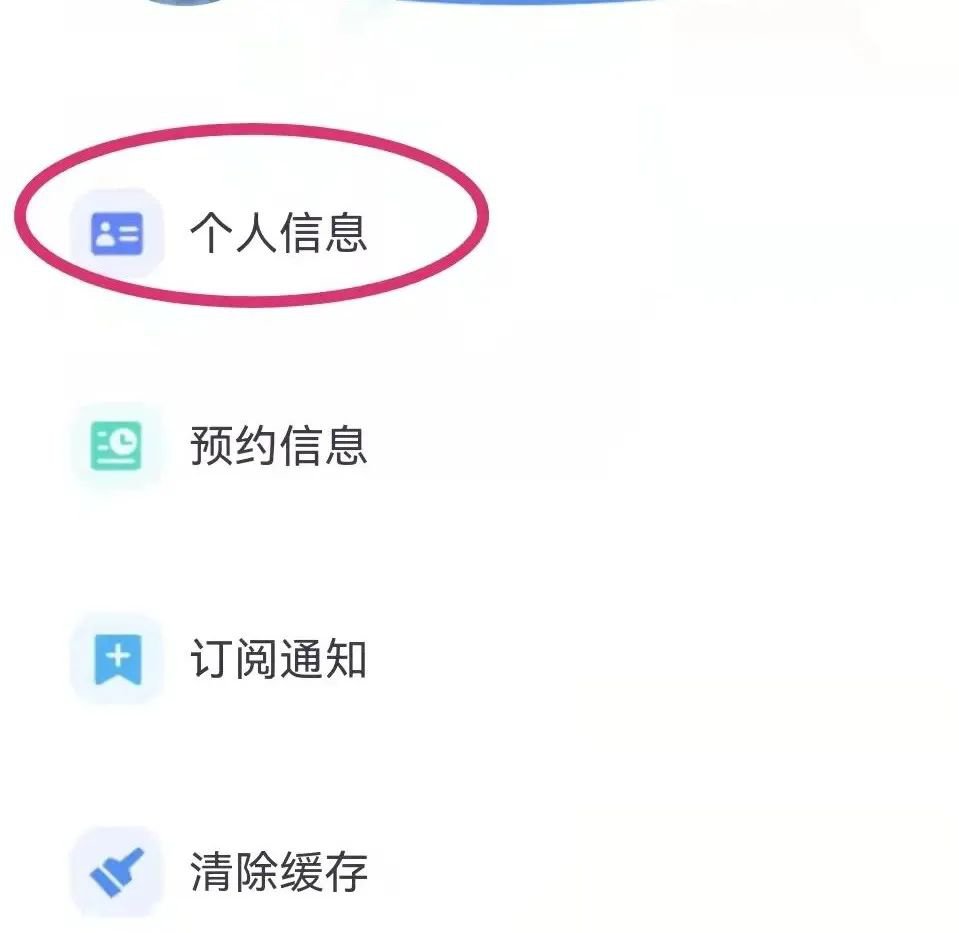Open 订阅通知 (subscription notifications)
This screenshot has width=959, height=933.
[x=278, y=660]
